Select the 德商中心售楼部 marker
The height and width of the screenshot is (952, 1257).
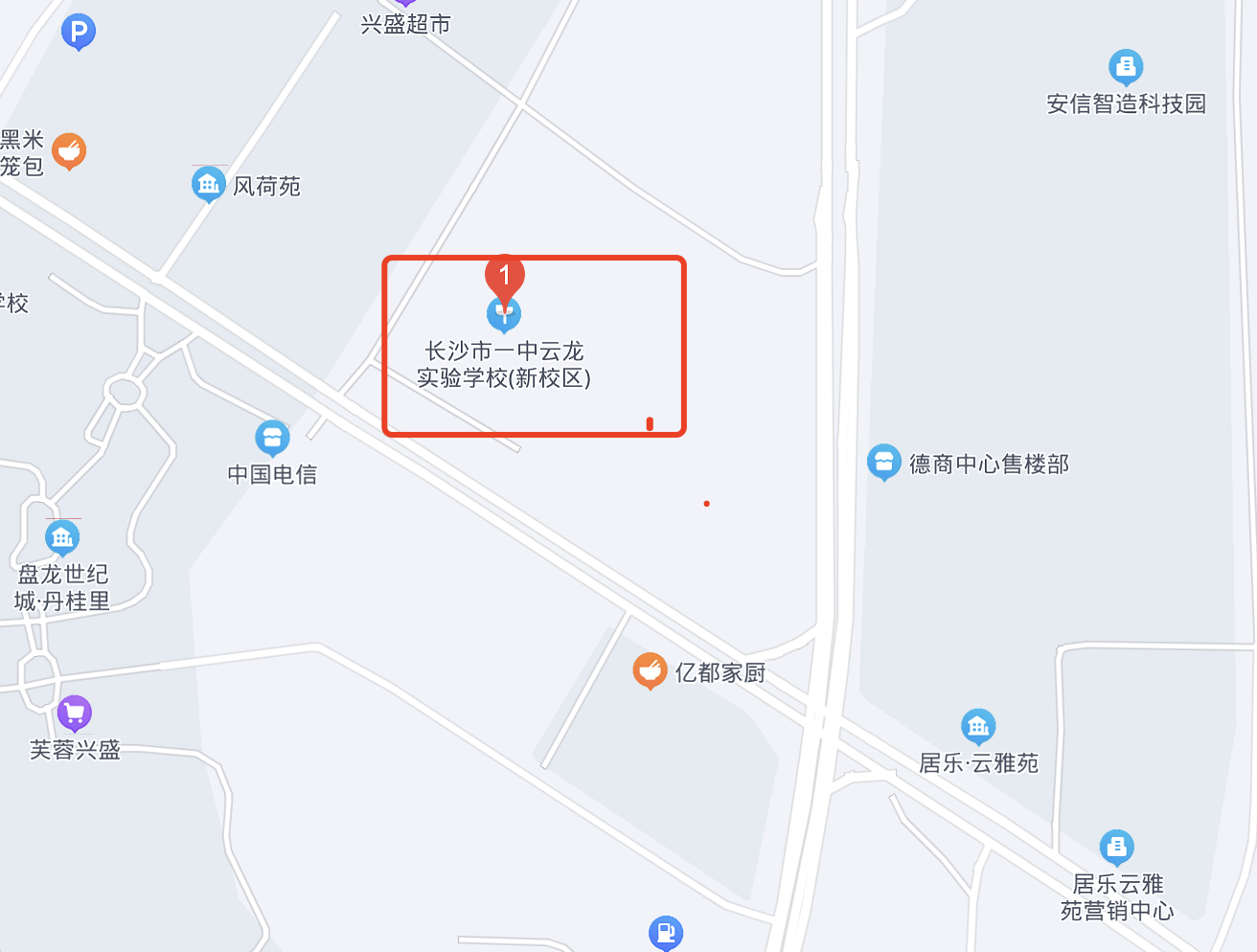pyautogui.click(x=883, y=462)
